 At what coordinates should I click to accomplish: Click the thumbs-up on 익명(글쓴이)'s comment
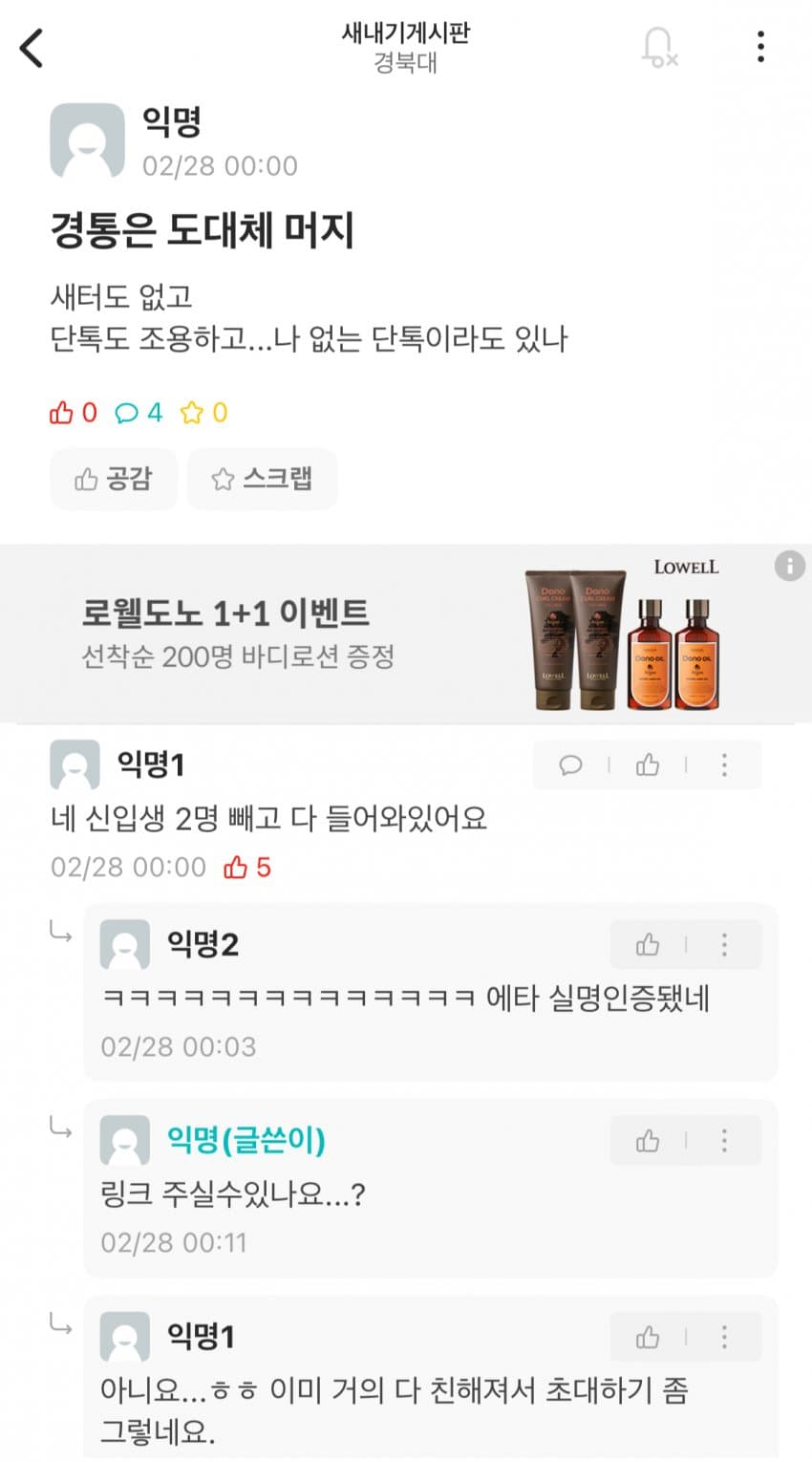pyautogui.click(x=649, y=1140)
